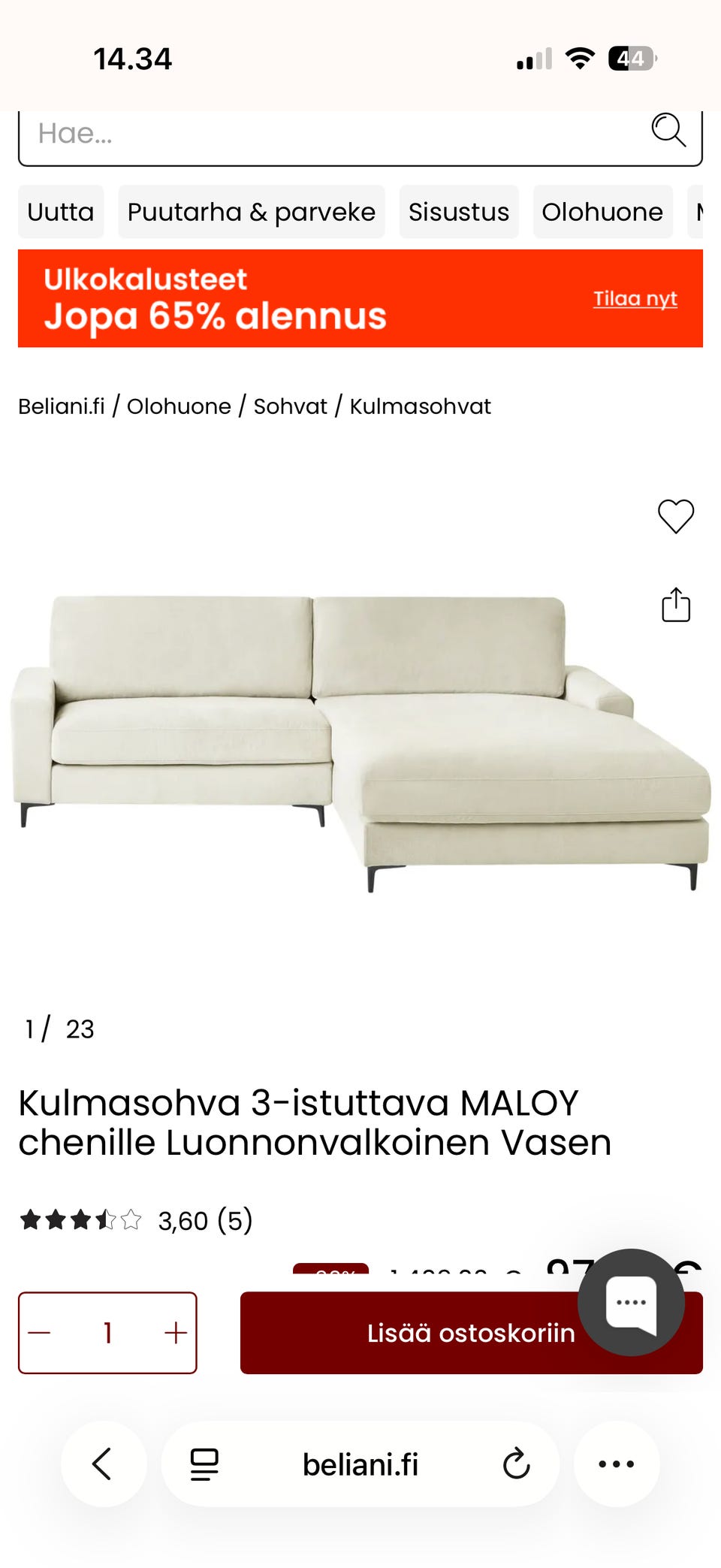
Task: Open the Uutta category
Action: coord(61,212)
